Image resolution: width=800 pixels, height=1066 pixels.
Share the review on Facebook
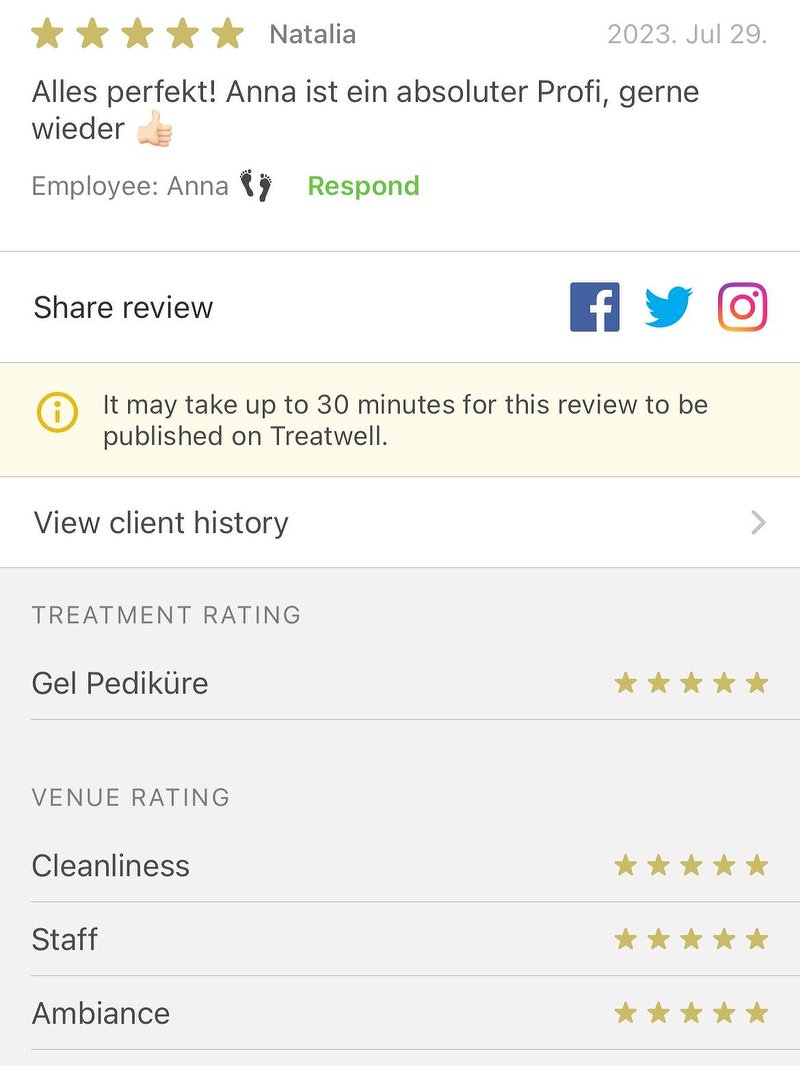click(x=595, y=307)
